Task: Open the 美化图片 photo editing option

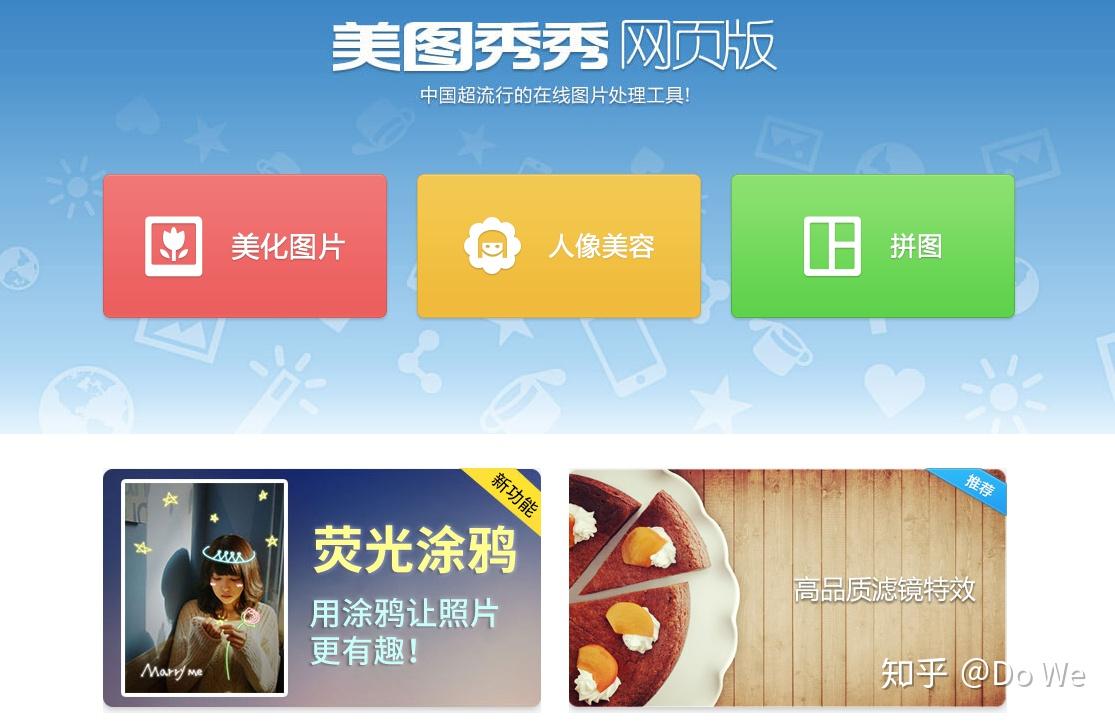Action: coord(245,246)
